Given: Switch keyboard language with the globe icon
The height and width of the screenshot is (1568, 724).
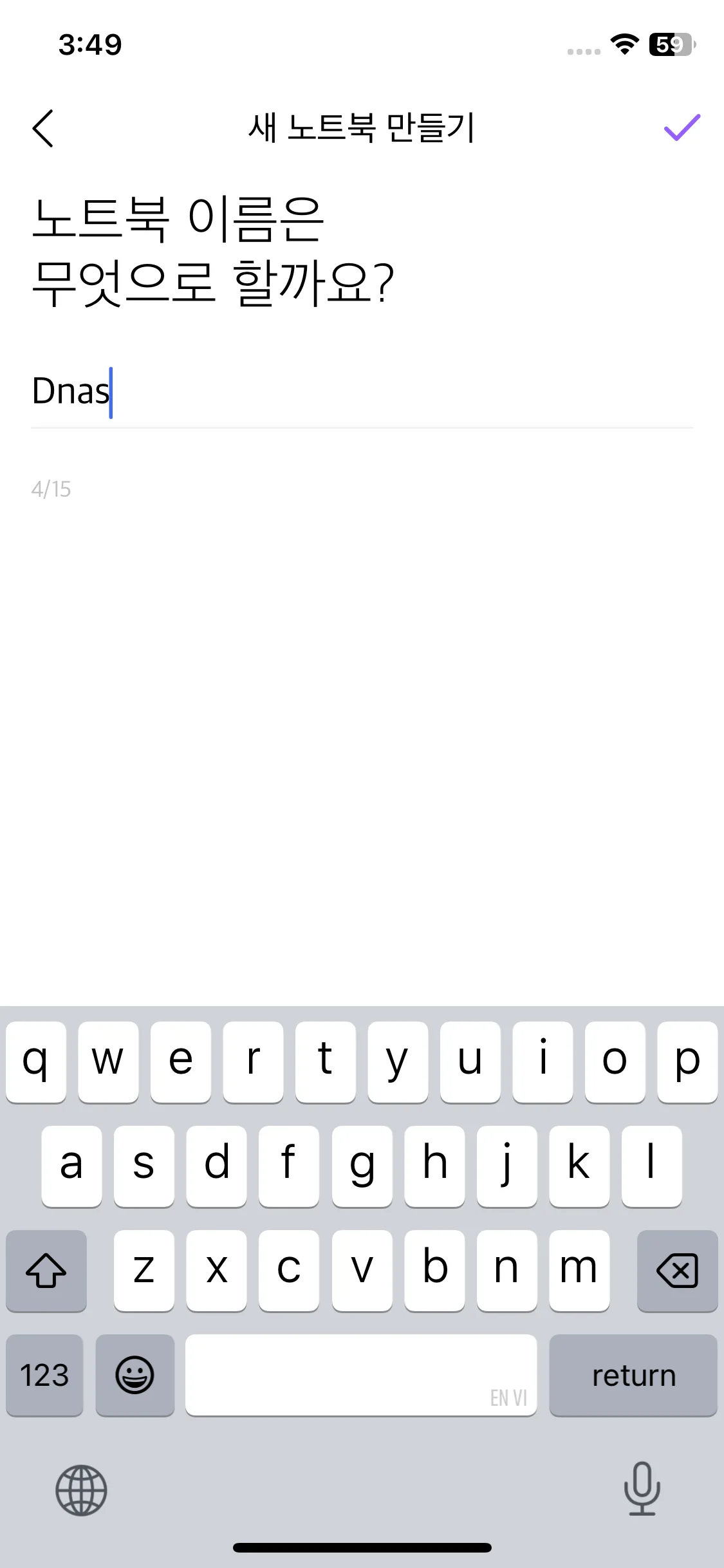Looking at the screenshot, I should click(x=81, y=1490).
